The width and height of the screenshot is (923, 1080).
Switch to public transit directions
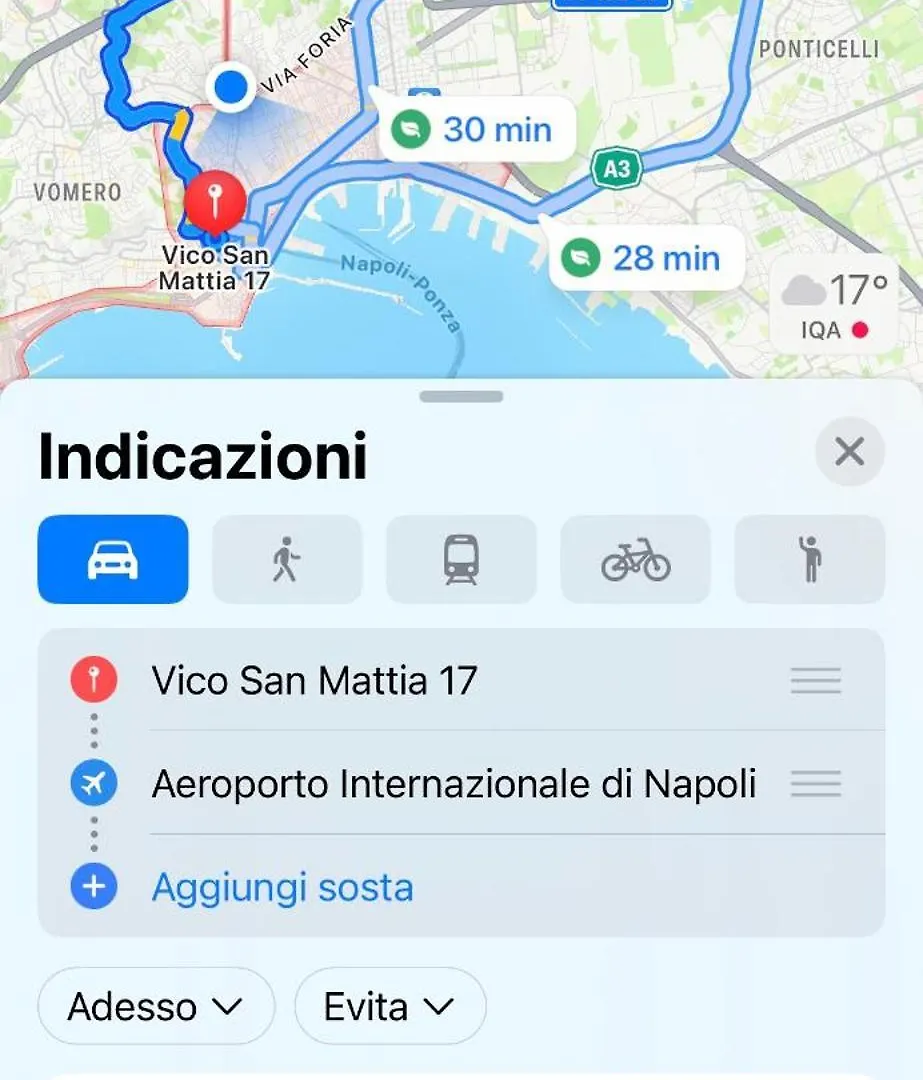coord(461,559)
